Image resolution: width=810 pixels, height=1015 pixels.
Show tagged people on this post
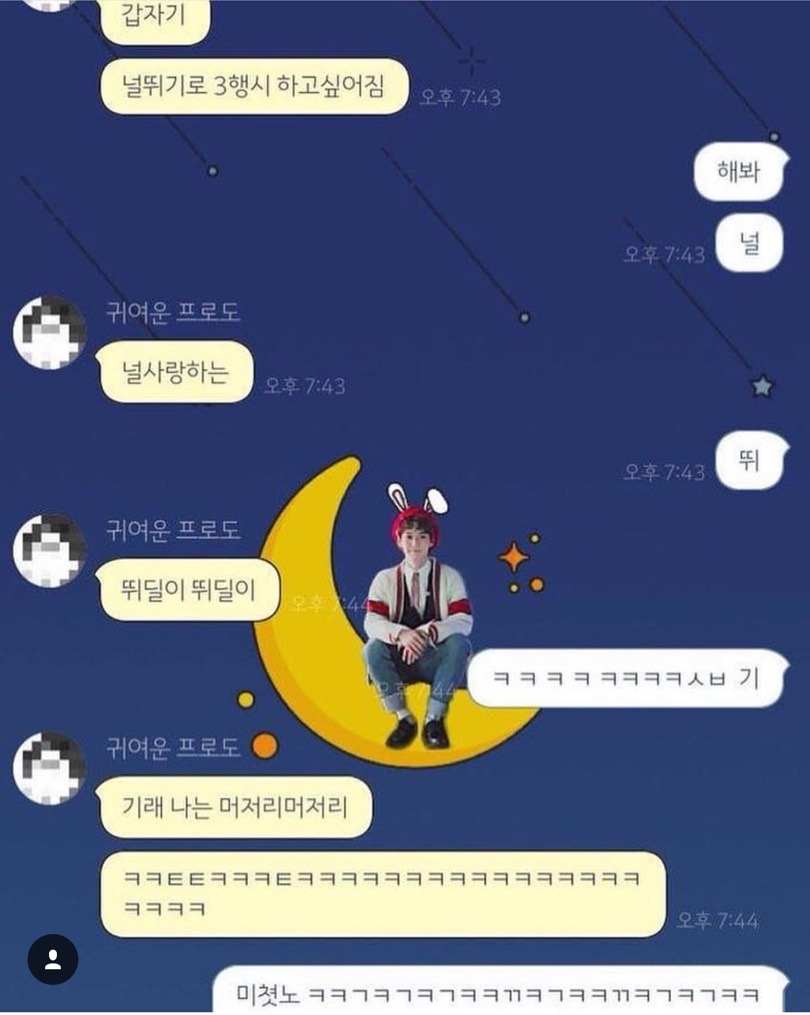point(52,959)
